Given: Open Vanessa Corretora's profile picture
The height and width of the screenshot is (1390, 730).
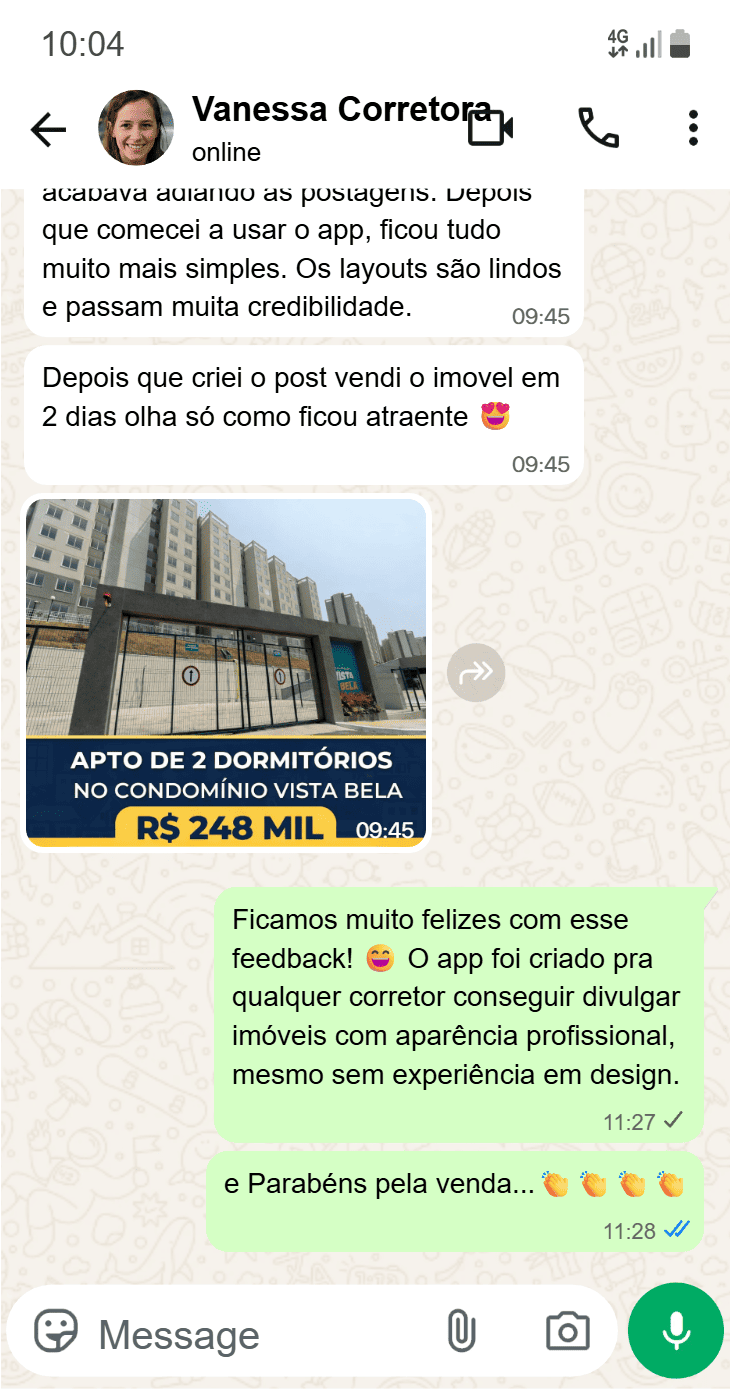Looking at the screenshot, I should pos(135,128).
